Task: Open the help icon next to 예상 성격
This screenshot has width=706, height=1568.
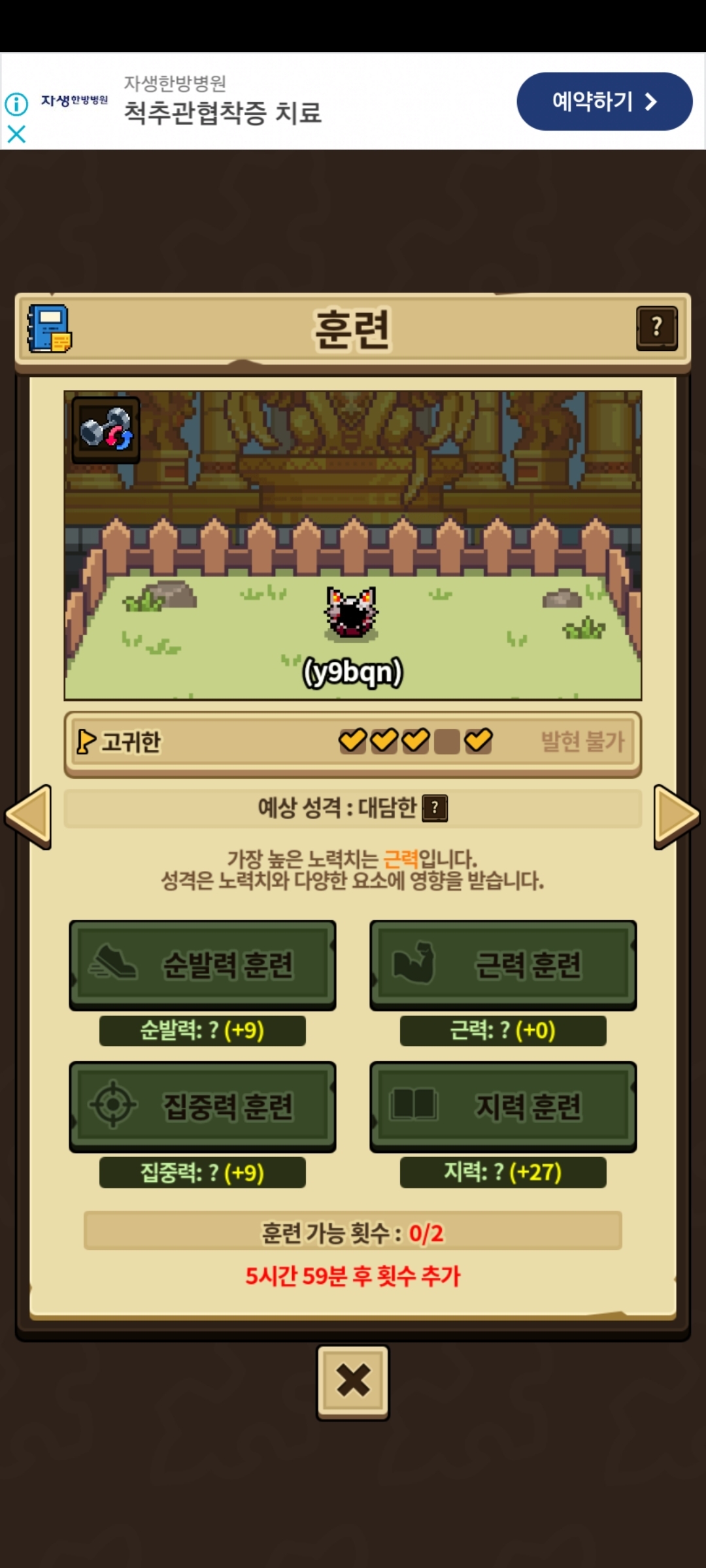Action: (435, 808)
